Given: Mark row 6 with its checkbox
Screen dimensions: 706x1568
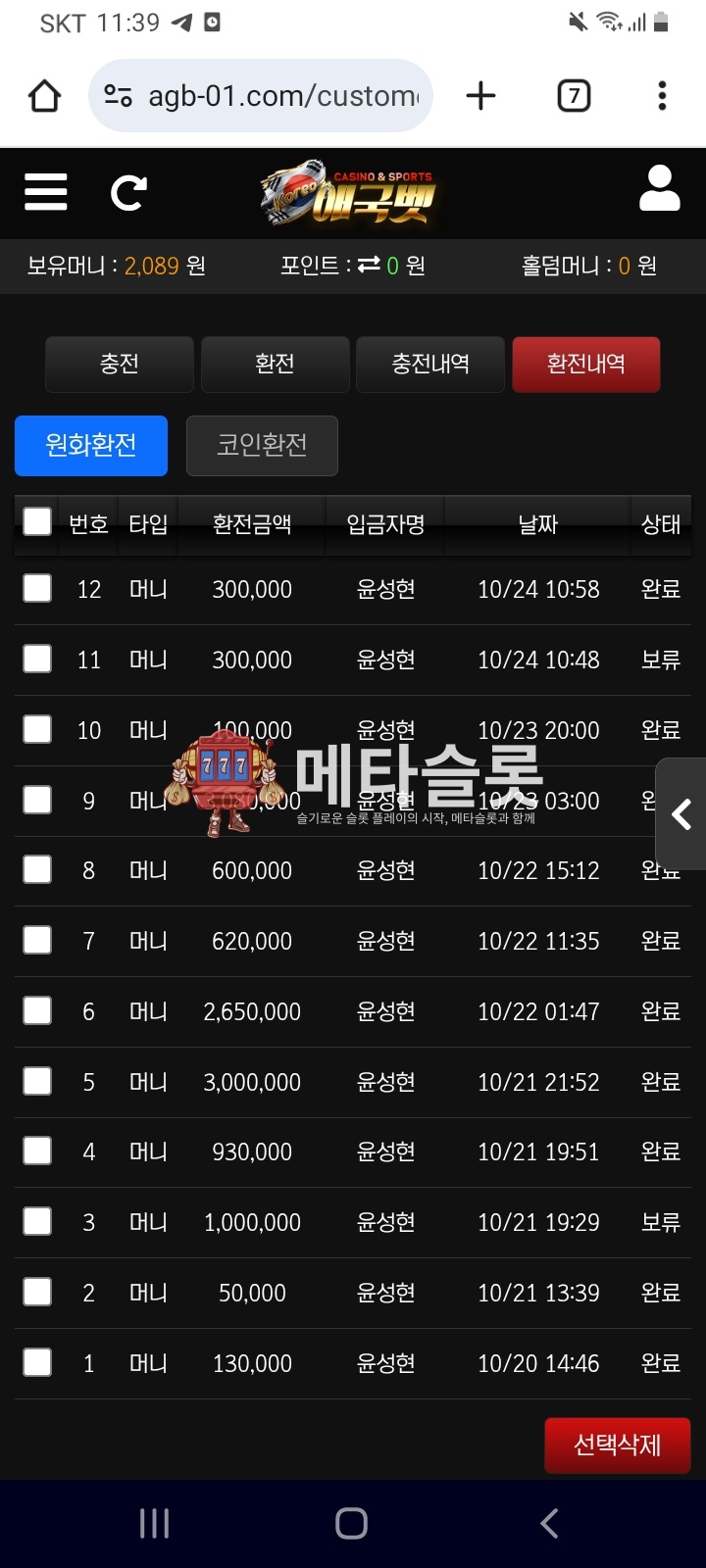Looking at the screenshot, I should 37,1010.
